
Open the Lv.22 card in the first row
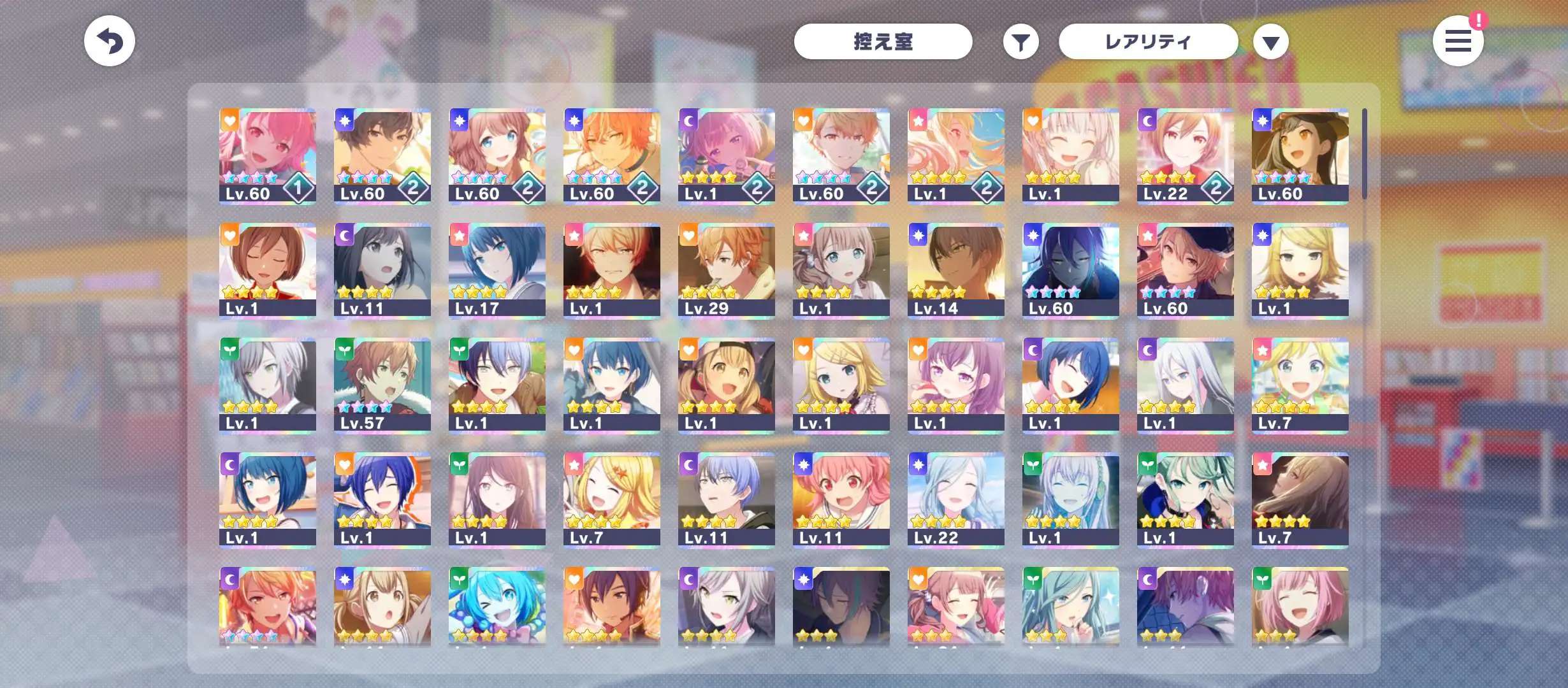point(1185,156)
